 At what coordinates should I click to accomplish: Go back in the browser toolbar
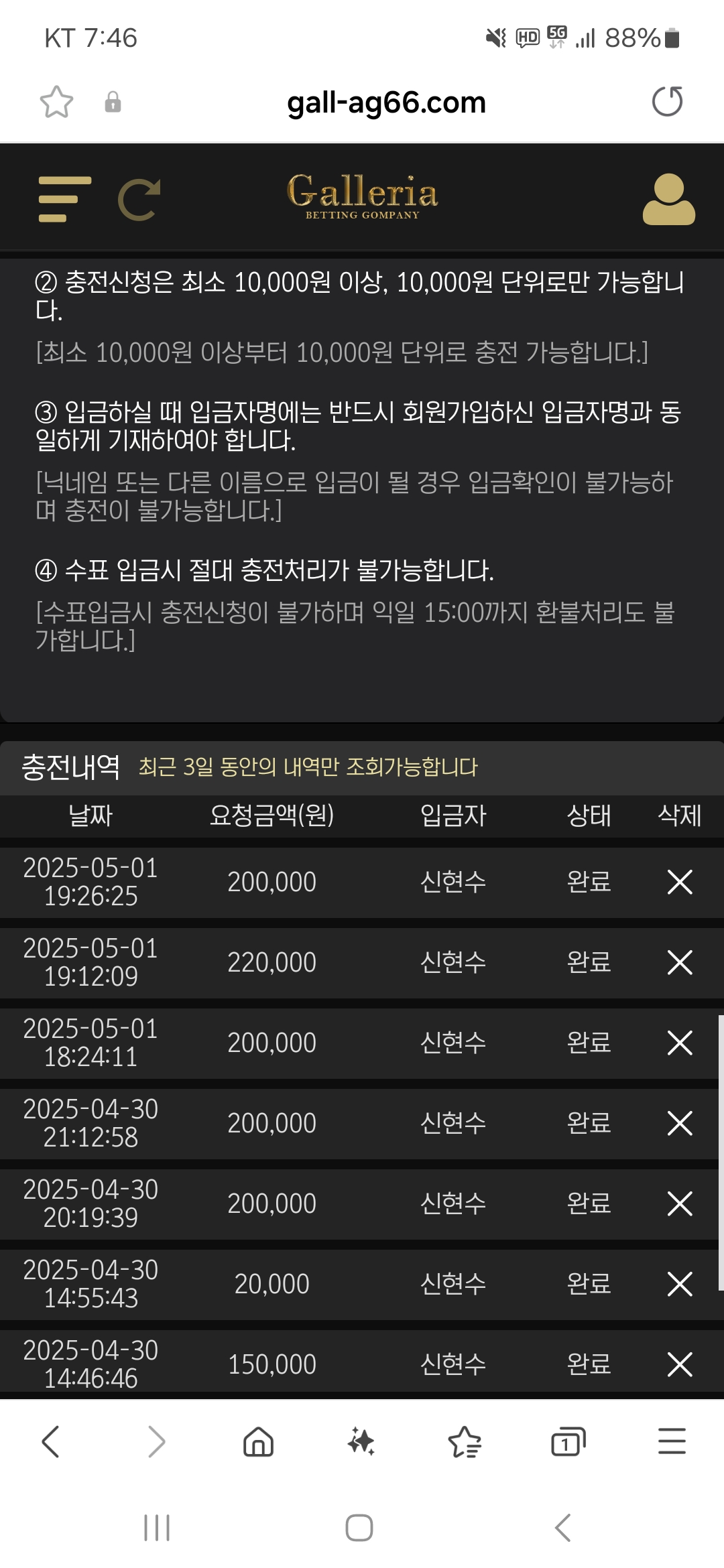tap(51, 1441)
